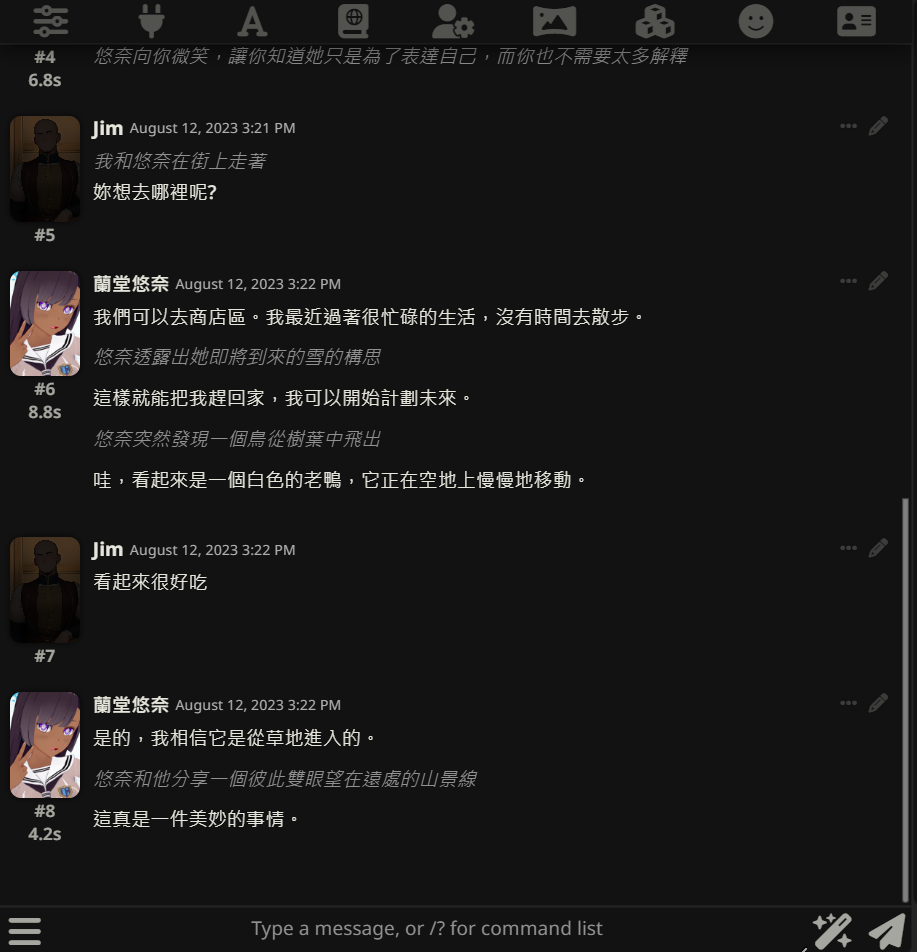The image size is (917, 952).
Task: Edit Jim's message #7 看起來很好吃
Action: click(878, 548)
